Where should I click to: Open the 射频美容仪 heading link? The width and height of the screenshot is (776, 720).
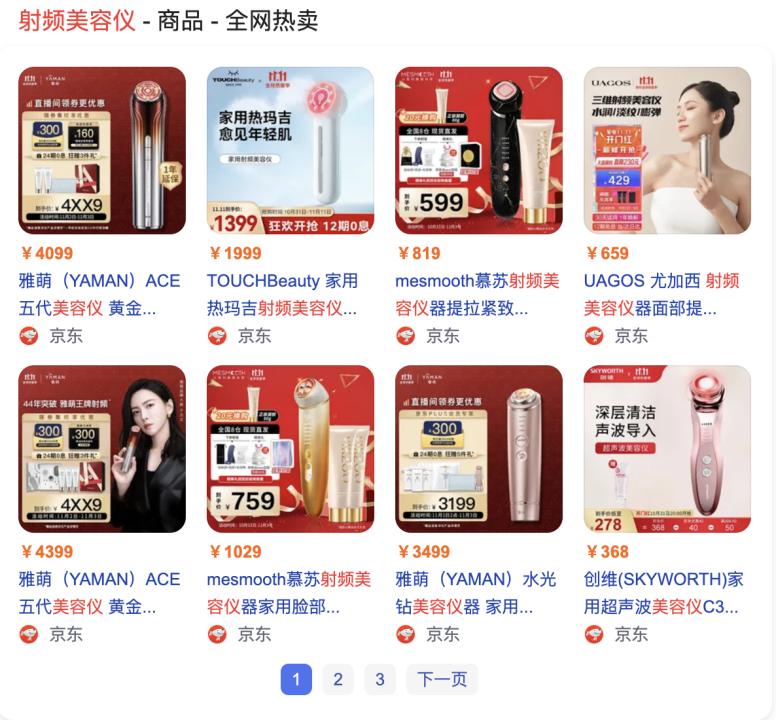point(77,21)
